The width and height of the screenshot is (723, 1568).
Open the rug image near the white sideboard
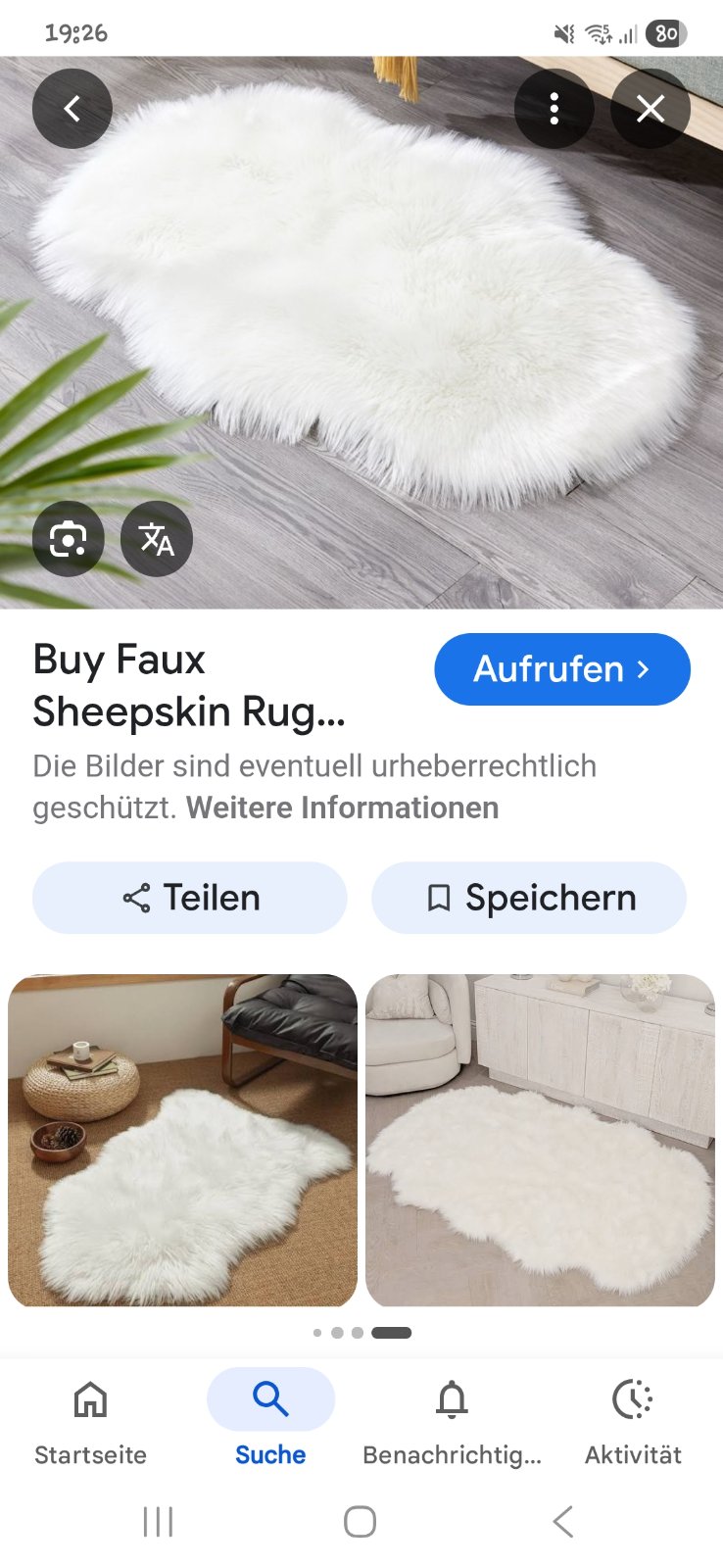point(541,1140)
